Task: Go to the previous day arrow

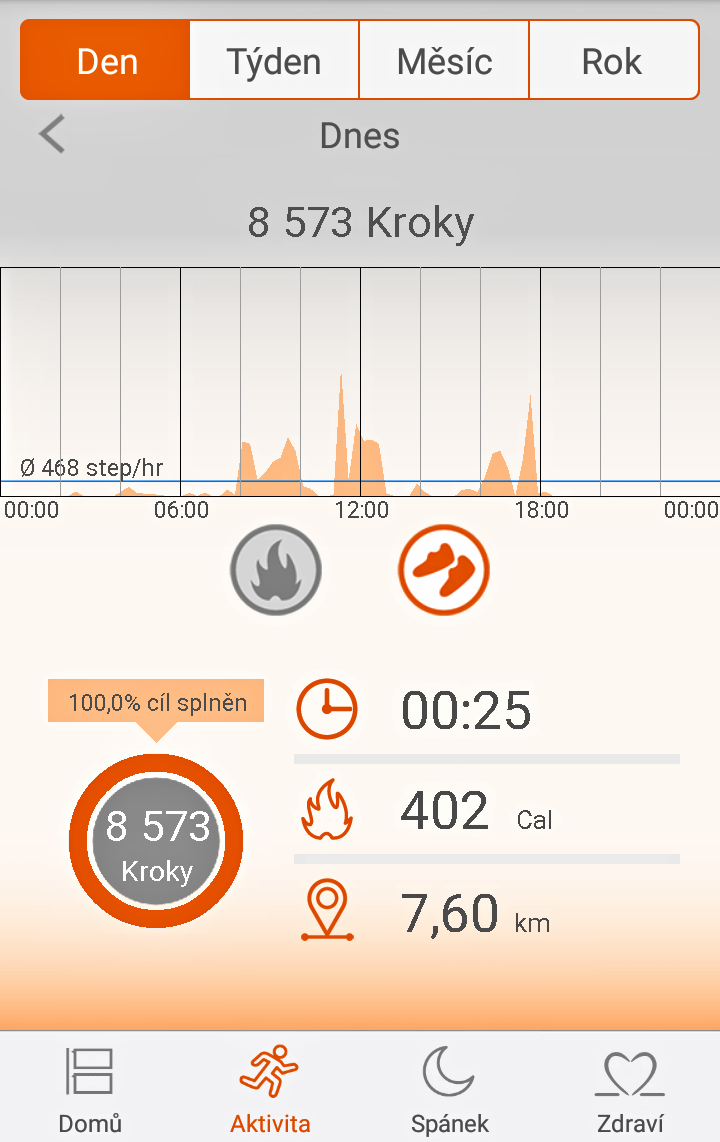Action: pyautogui.click(x=52, y=134)
